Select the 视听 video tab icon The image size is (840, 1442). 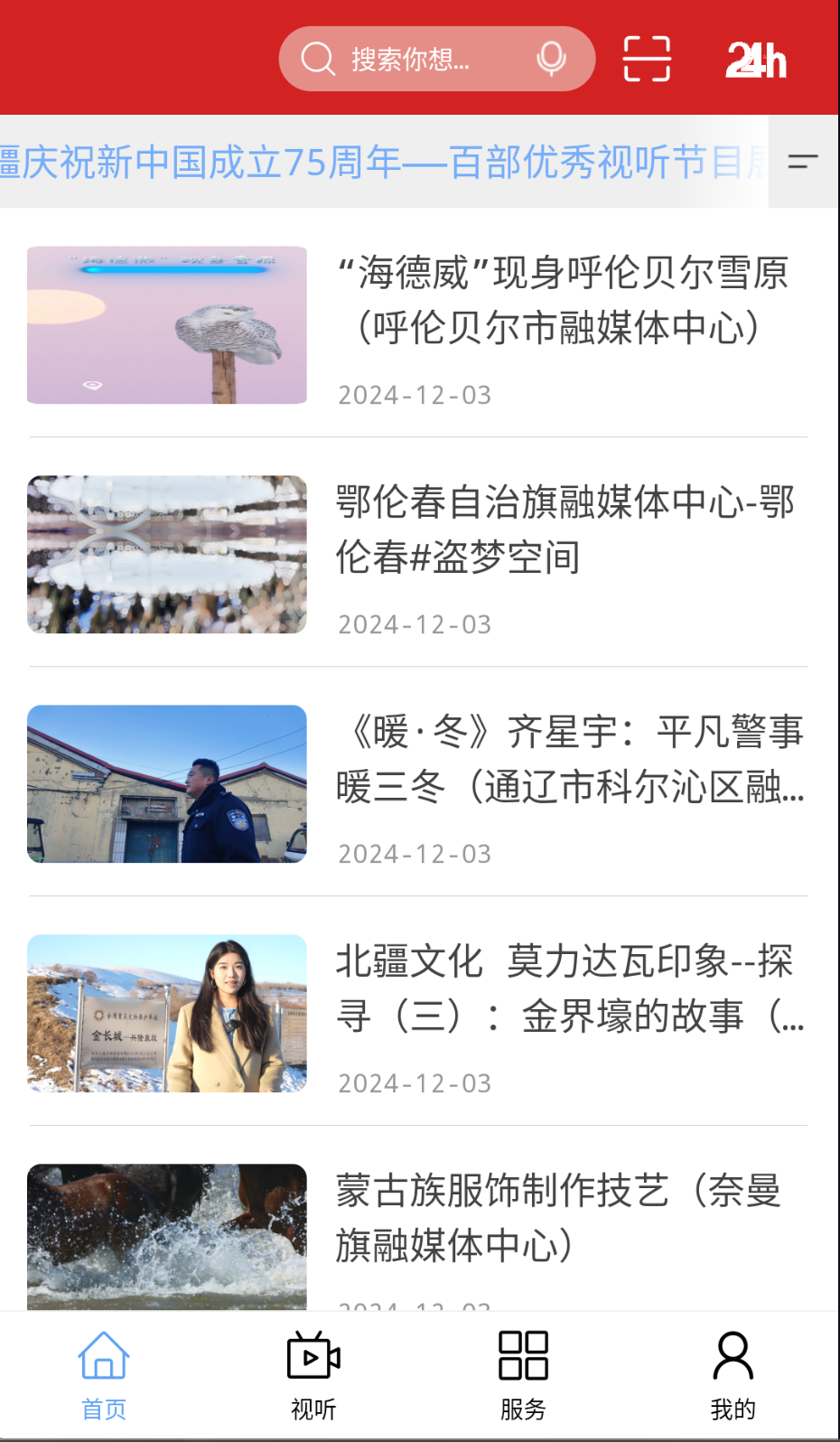(313, 1355)
